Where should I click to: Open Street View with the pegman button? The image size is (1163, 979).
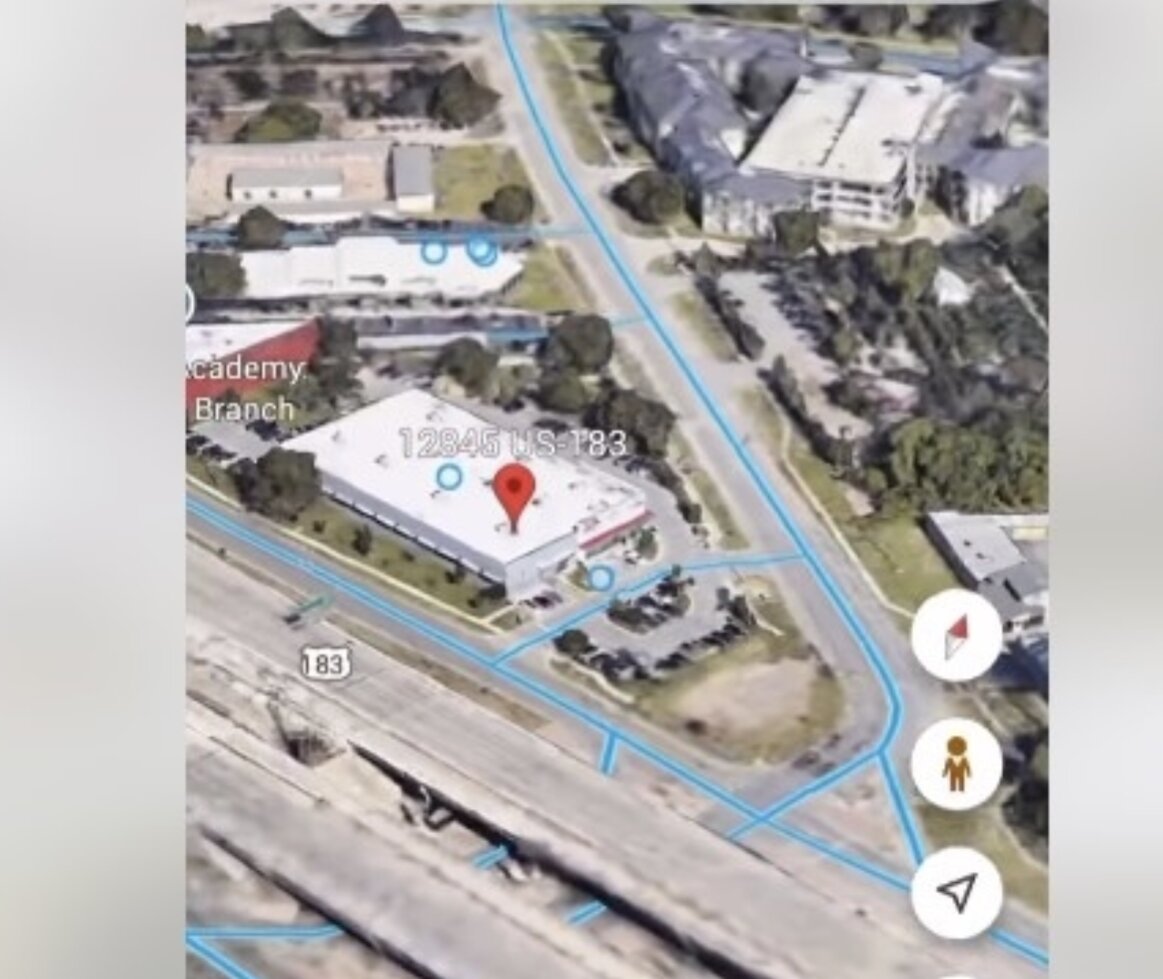(x=956, y=764)
